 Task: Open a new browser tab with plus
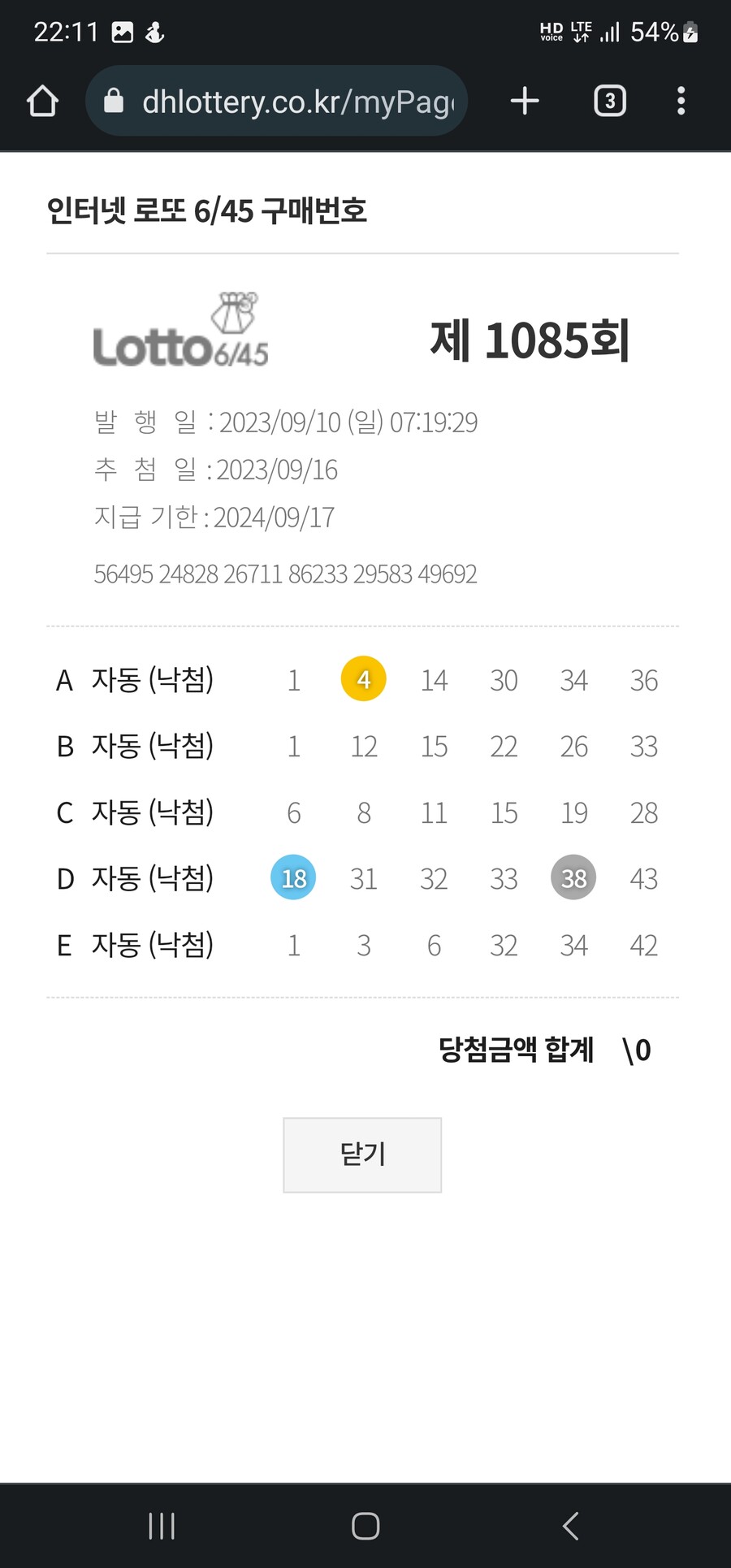tap(524, 101)
